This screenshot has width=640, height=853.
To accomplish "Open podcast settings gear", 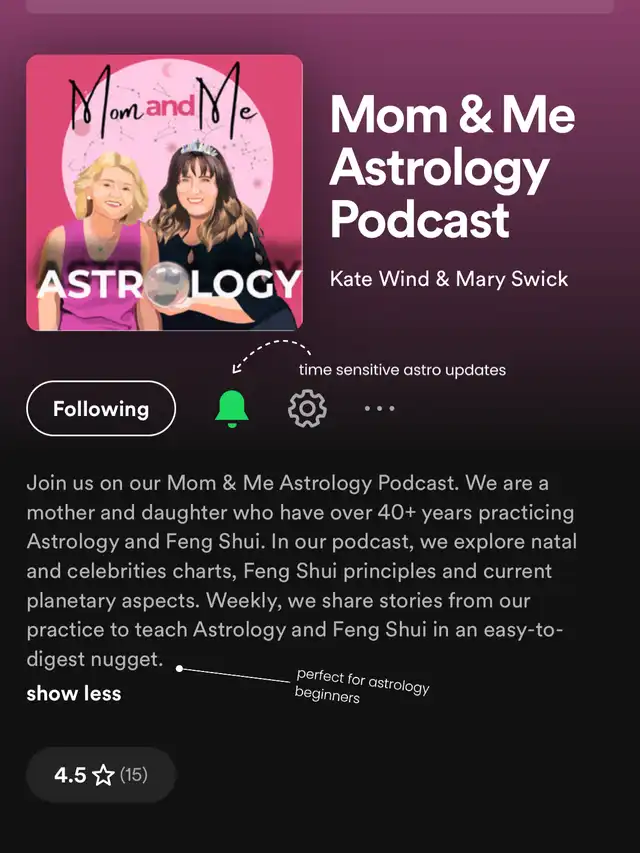I will pyautogui.click(x=307, y=409).
